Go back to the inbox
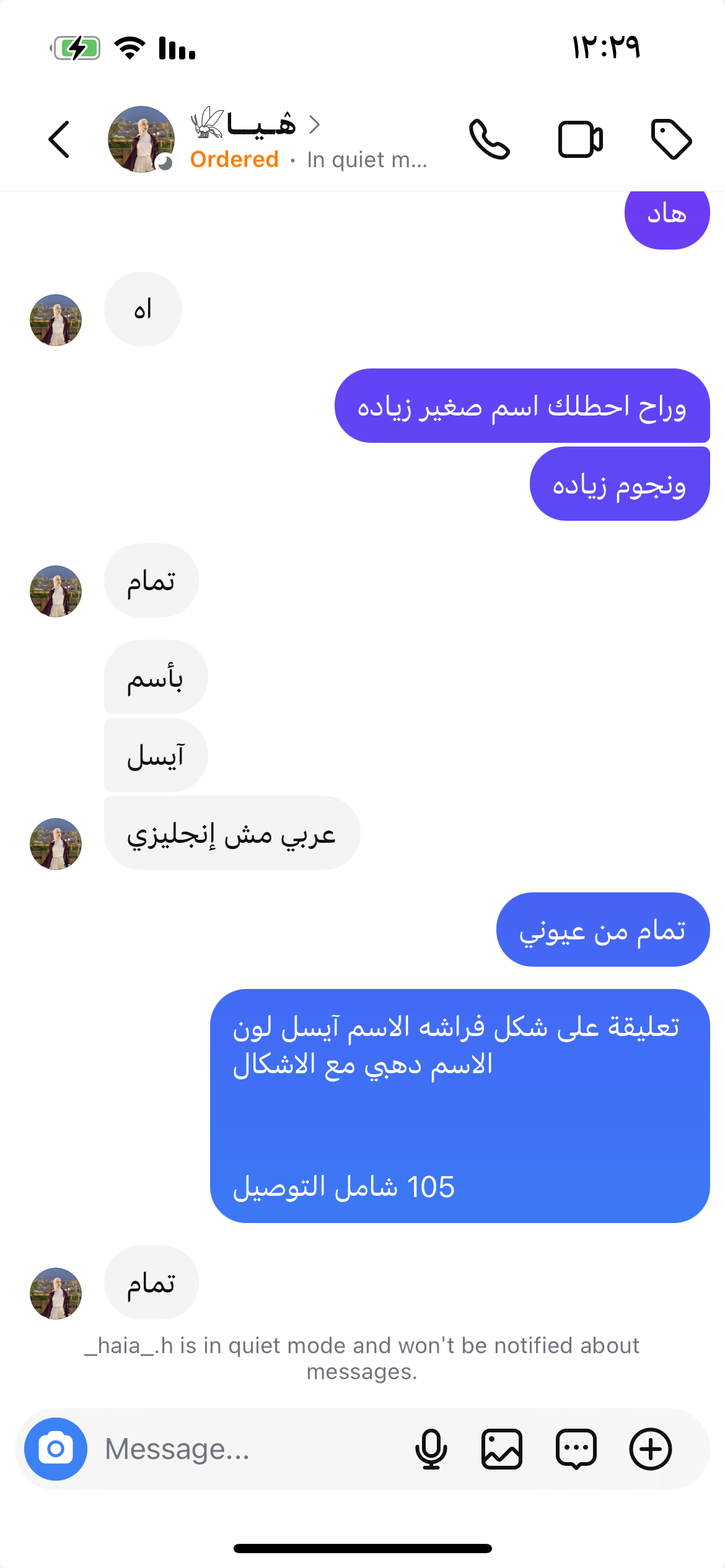The image size is (725, 1568). point(59,139)
